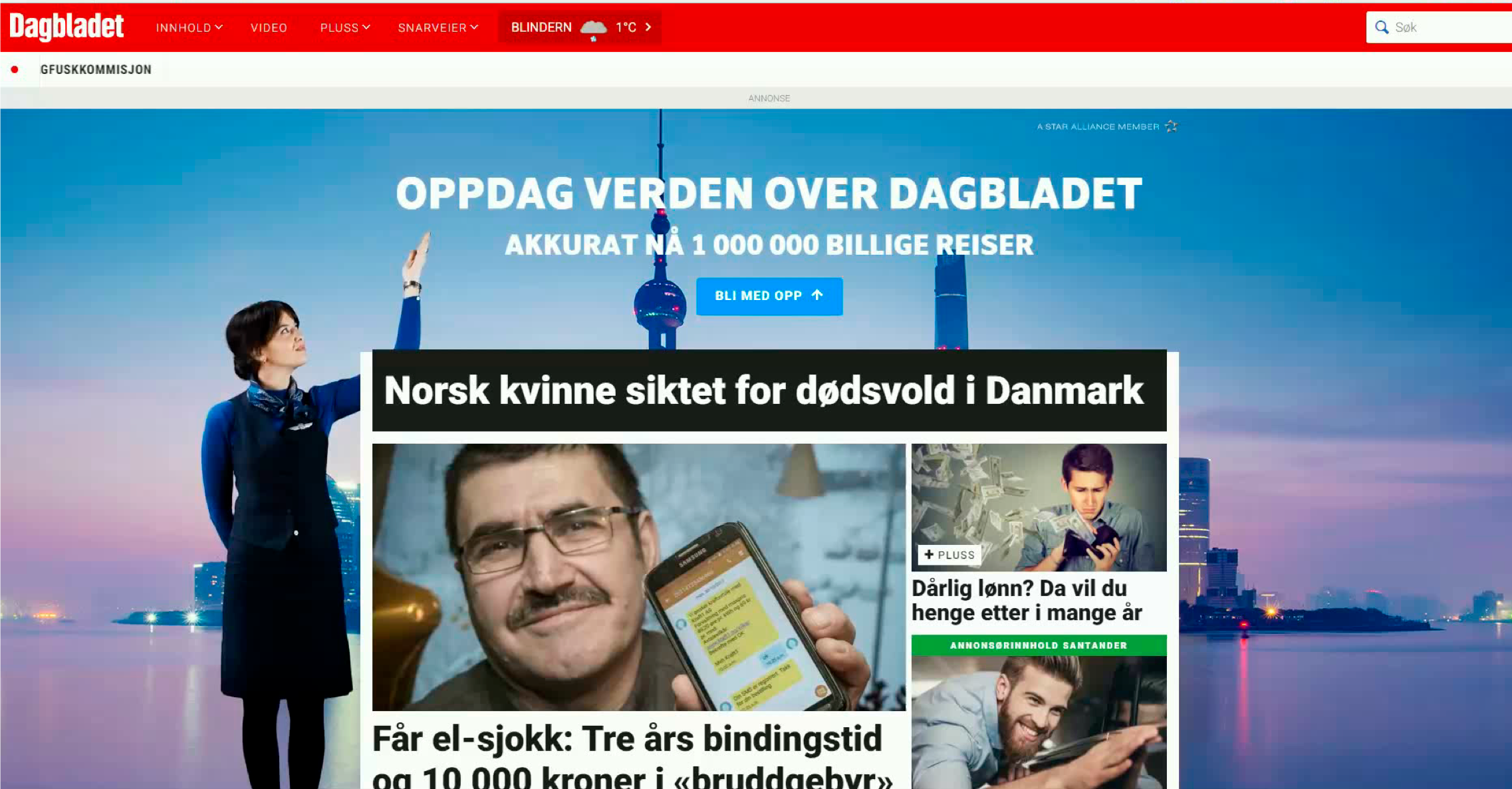Viewport: 1512px width, 789px height.
Task: Open the Dårlig lønn Pluss article
Action: pyautogui.click(x=1027, y=600)
